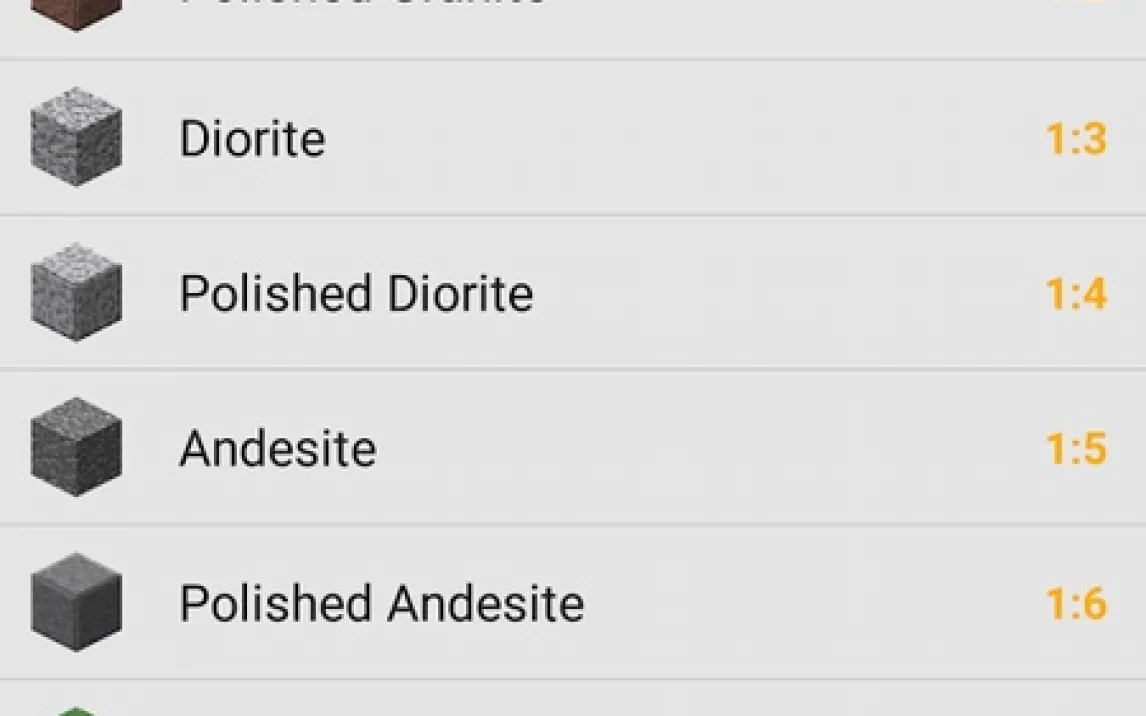View the Polished Andesite entry

point(381,603)
